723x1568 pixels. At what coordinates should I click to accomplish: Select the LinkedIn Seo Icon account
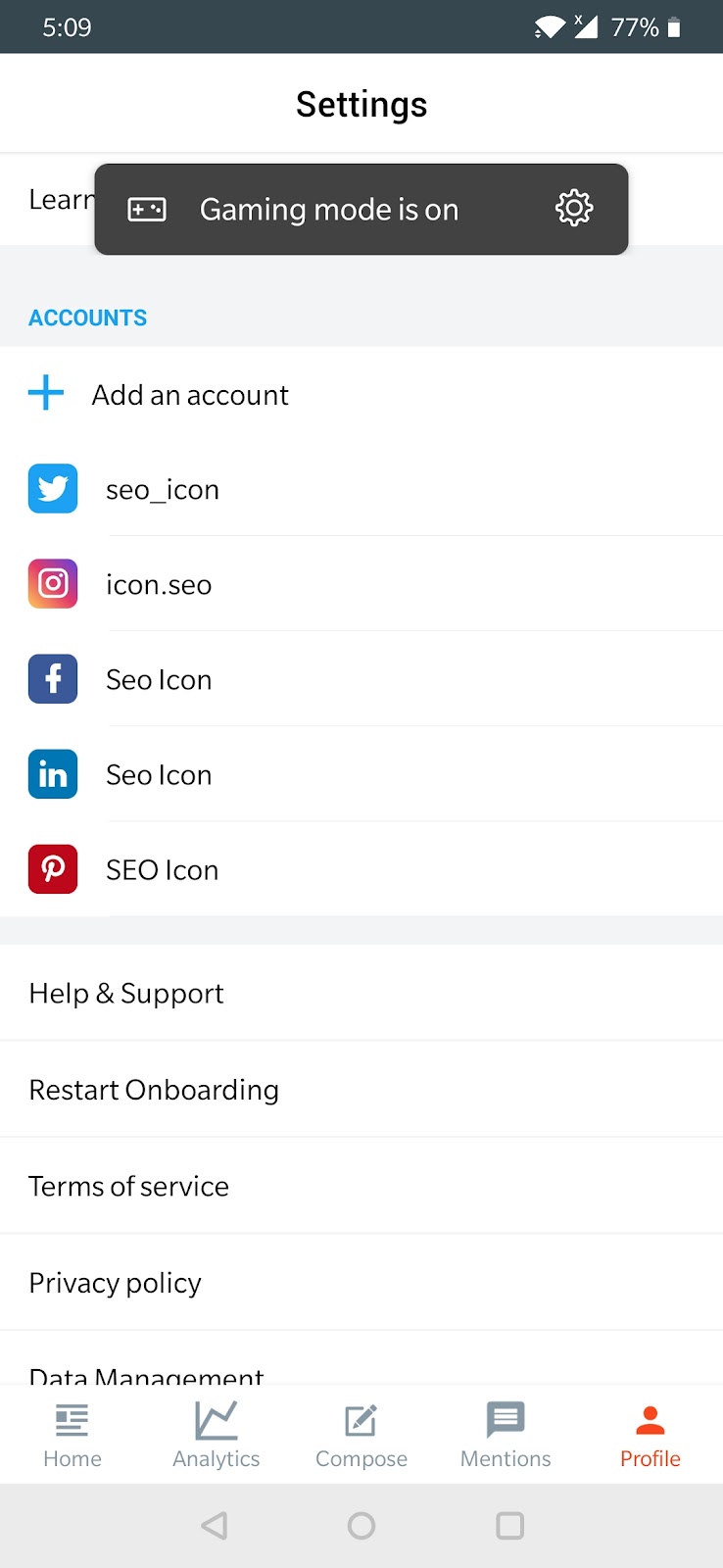click(x=159, y=774)
